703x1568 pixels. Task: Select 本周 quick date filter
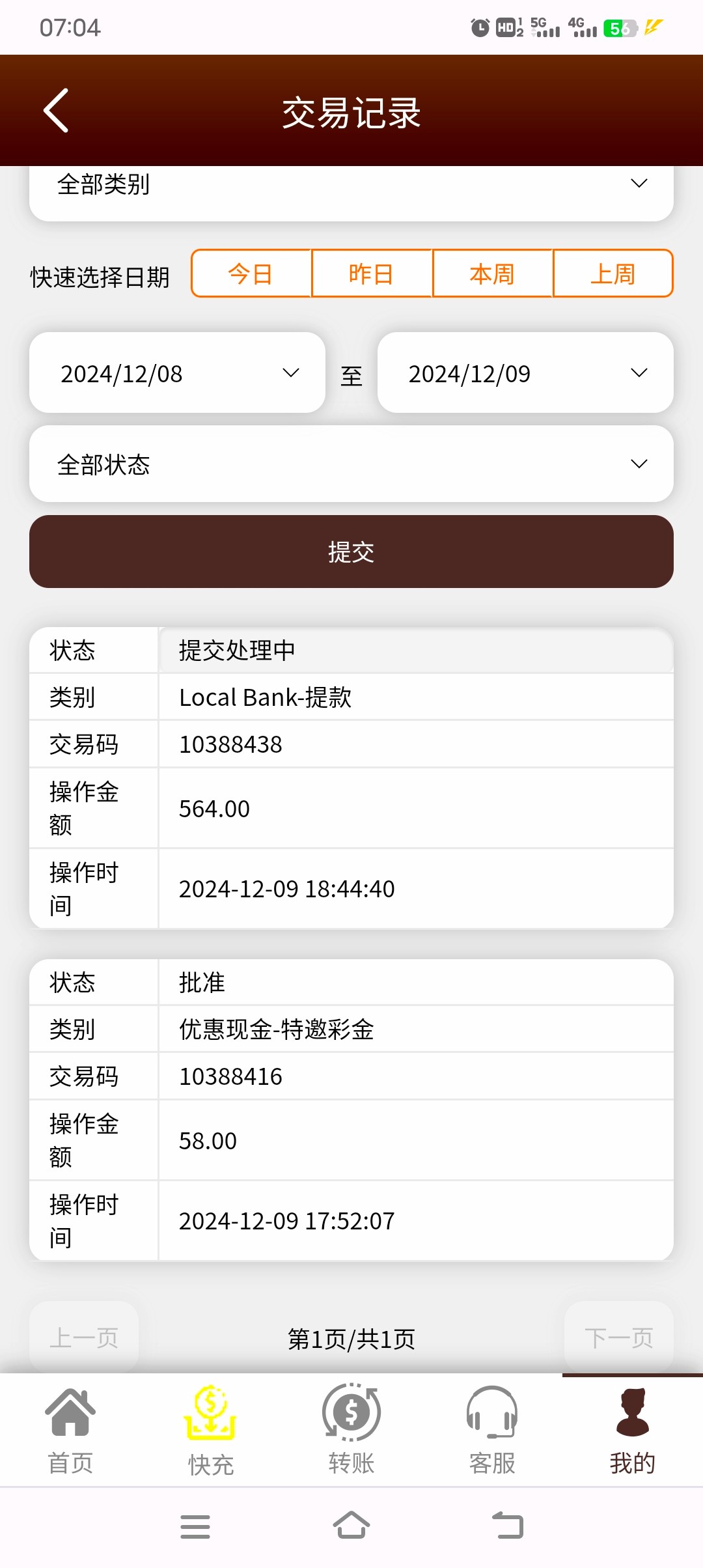pos(493,273)
